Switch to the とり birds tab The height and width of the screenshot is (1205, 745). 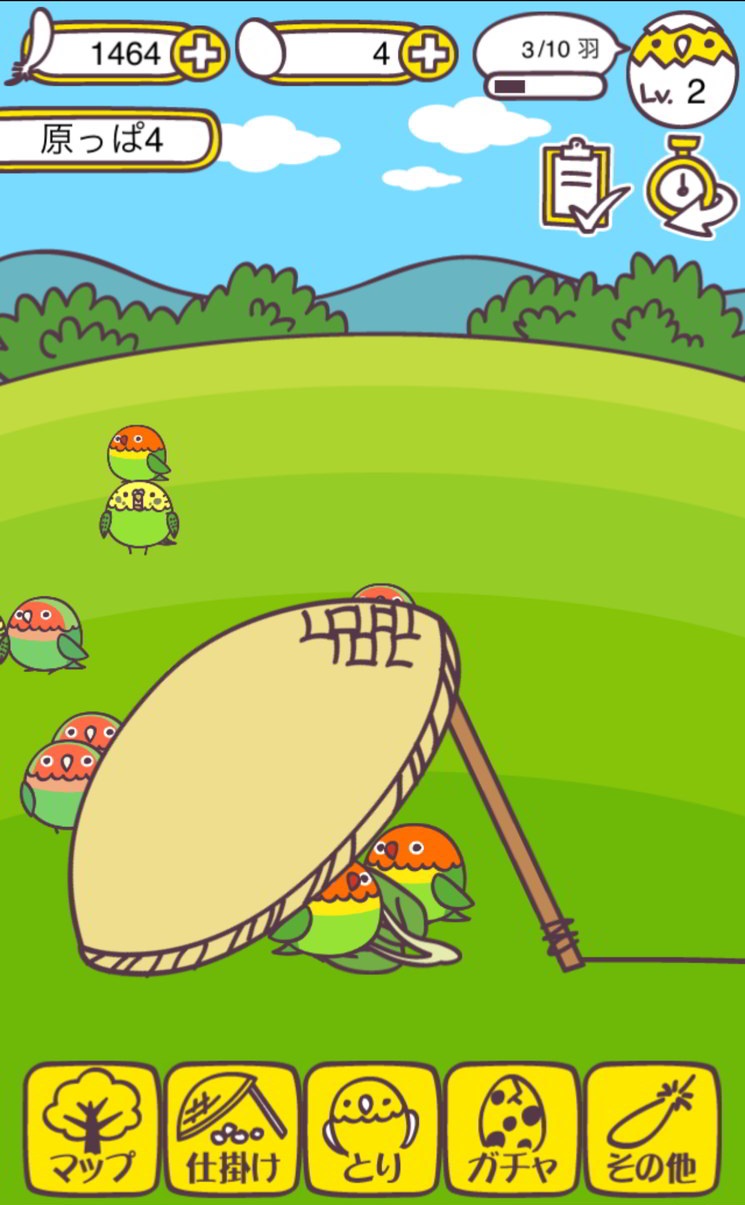click(372, 1128)
